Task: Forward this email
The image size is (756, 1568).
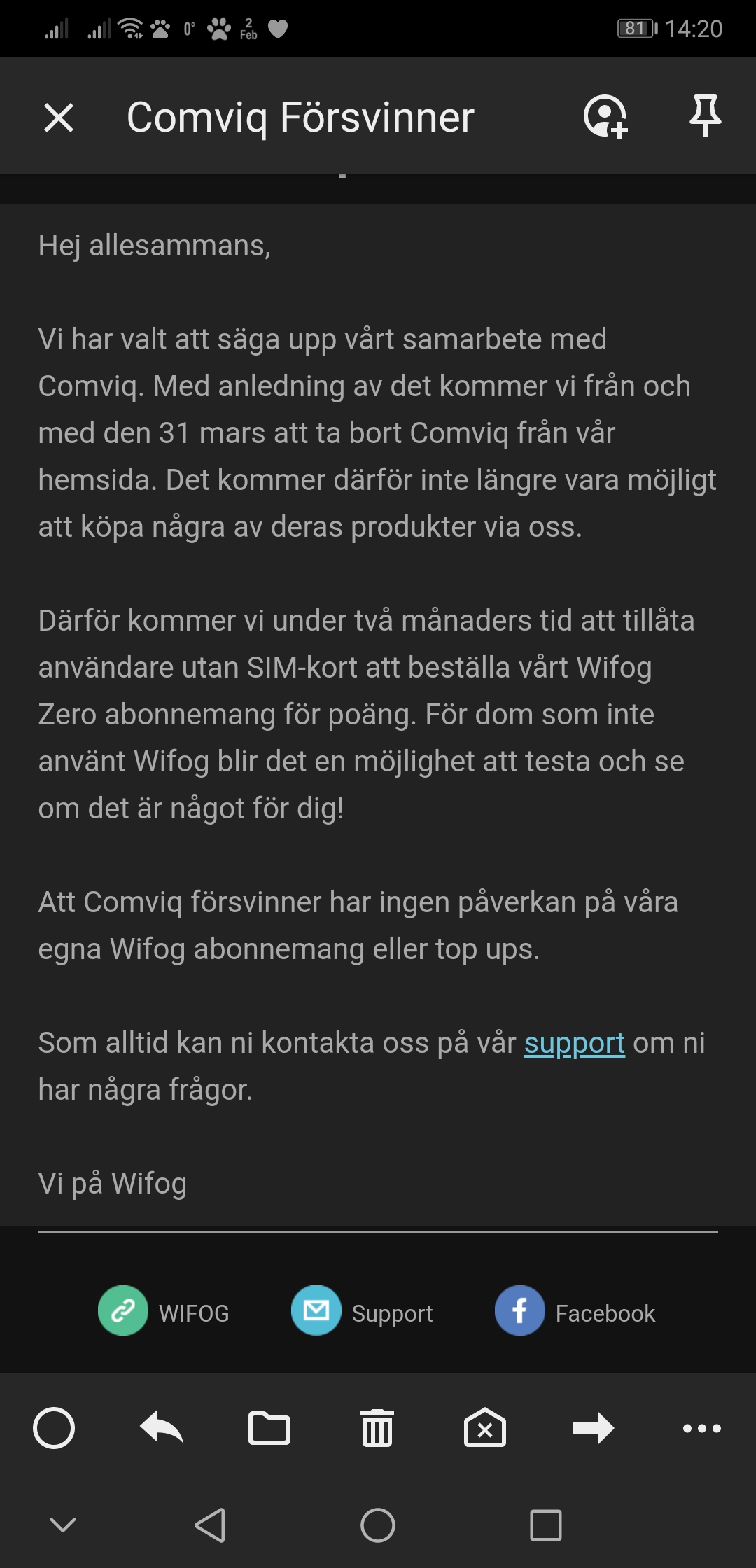Action: 593,1428
